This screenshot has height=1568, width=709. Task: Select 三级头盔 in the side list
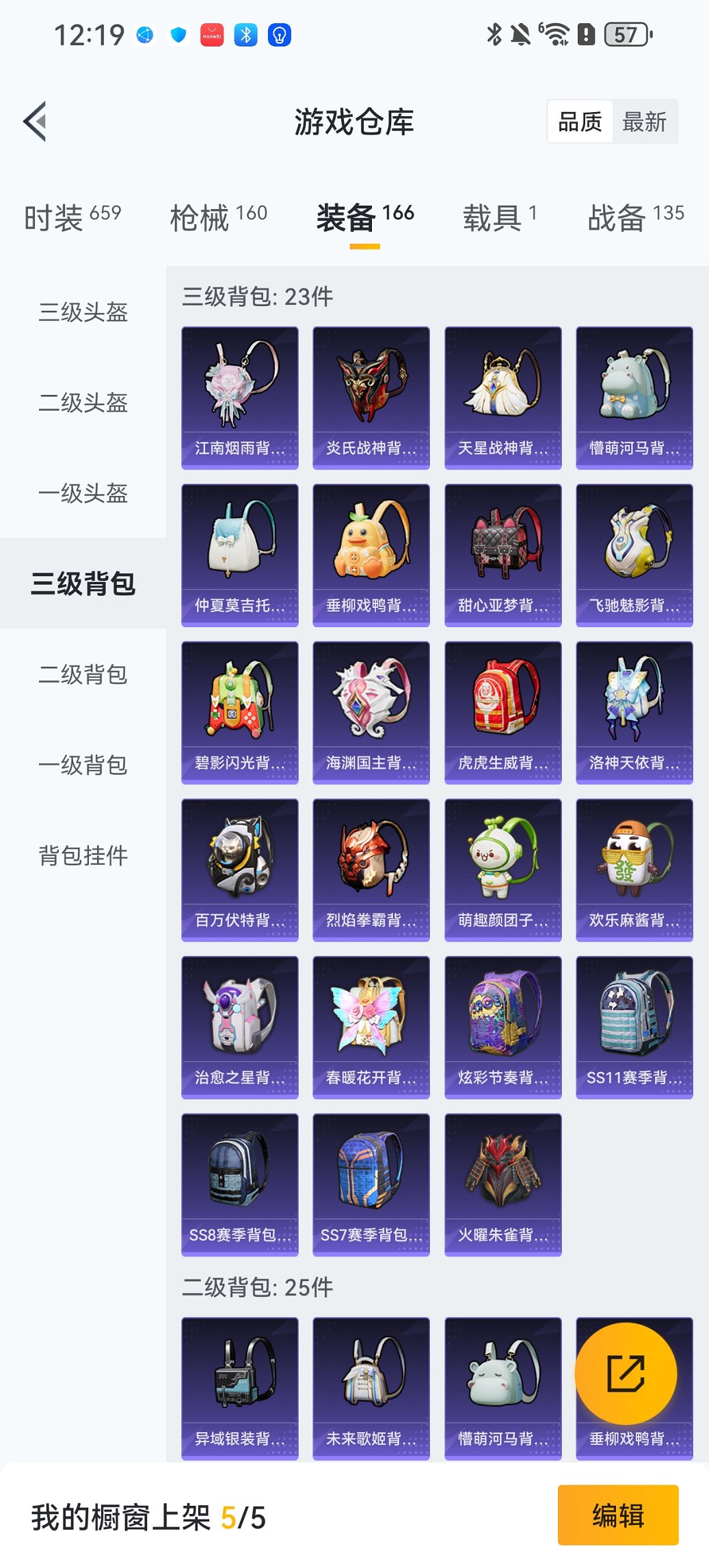(x=83, y=312)
